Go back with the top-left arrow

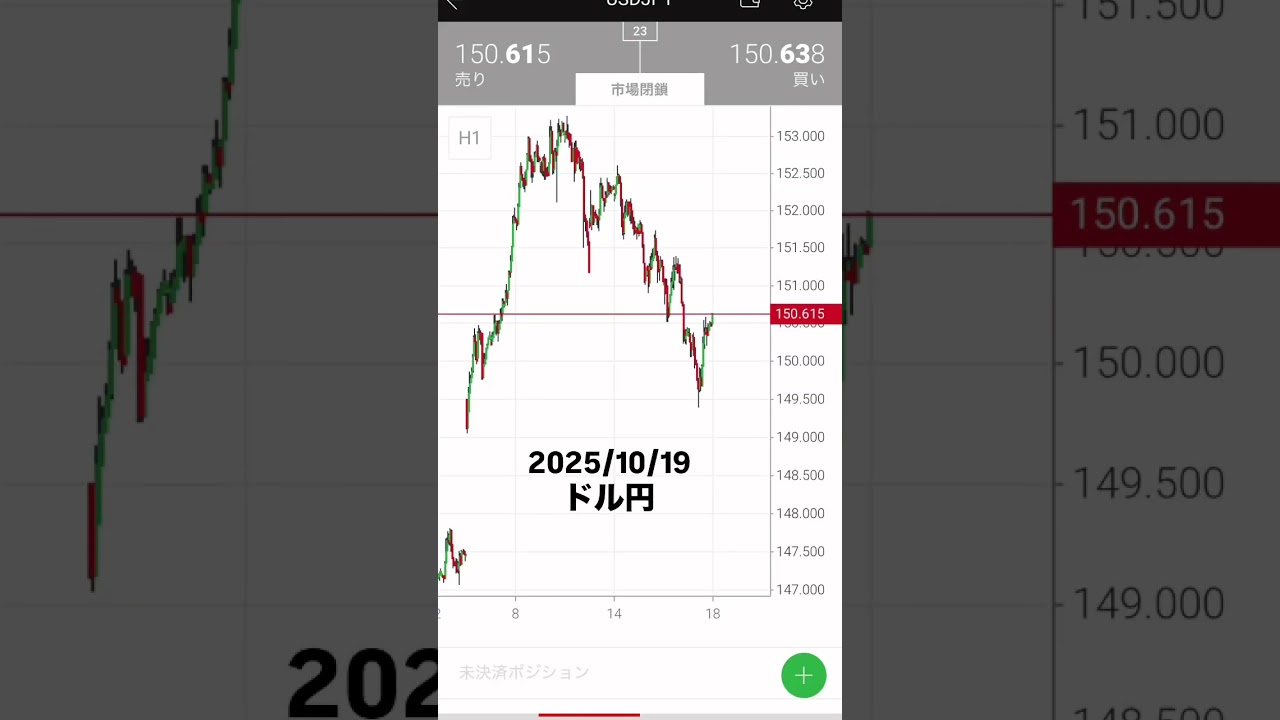[x=452, y=4]
